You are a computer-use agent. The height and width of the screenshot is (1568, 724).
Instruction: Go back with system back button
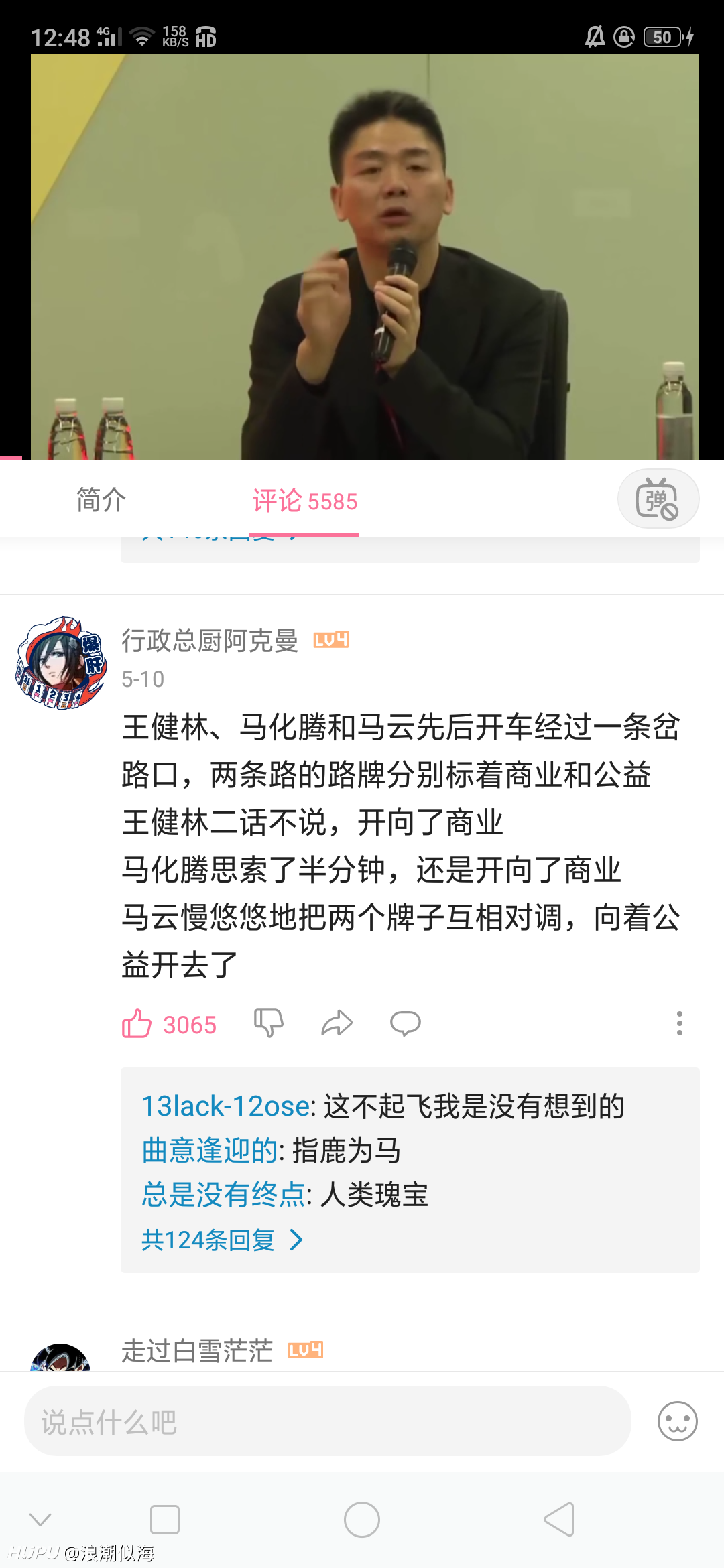pos(559,1519)
